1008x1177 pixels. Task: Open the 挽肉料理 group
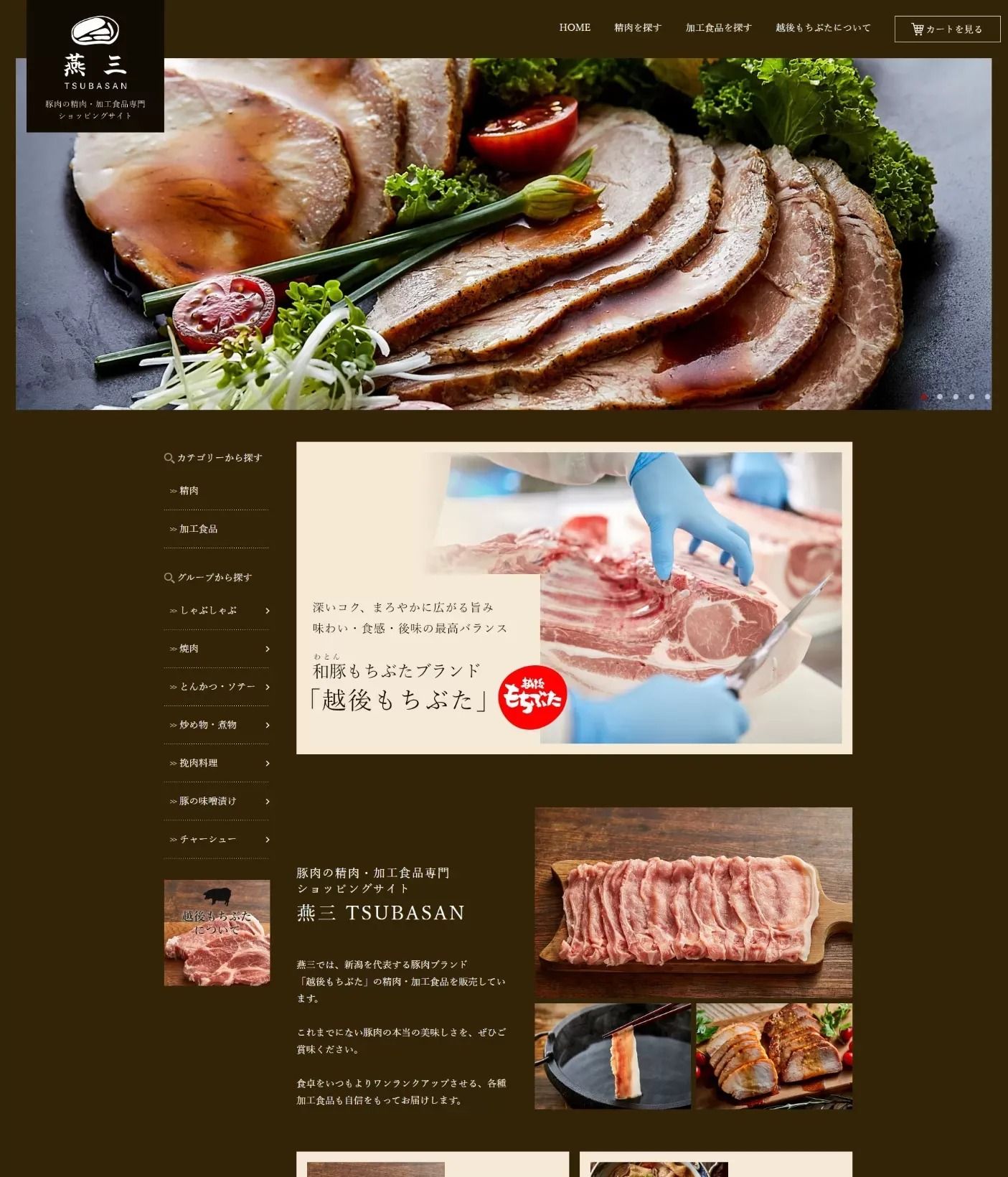(215, 763)
